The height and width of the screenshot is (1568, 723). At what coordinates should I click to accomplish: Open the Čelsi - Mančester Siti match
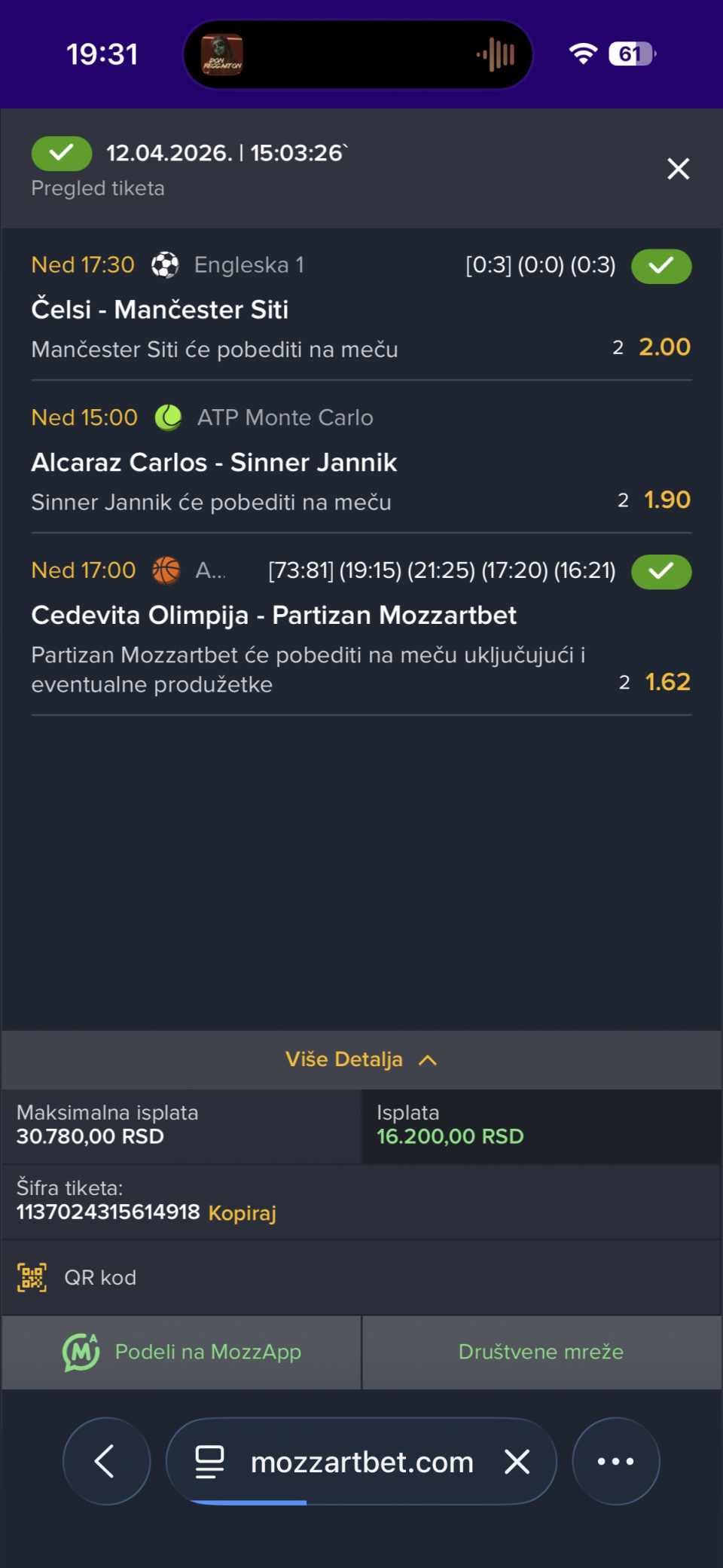[x=160, y=310]
